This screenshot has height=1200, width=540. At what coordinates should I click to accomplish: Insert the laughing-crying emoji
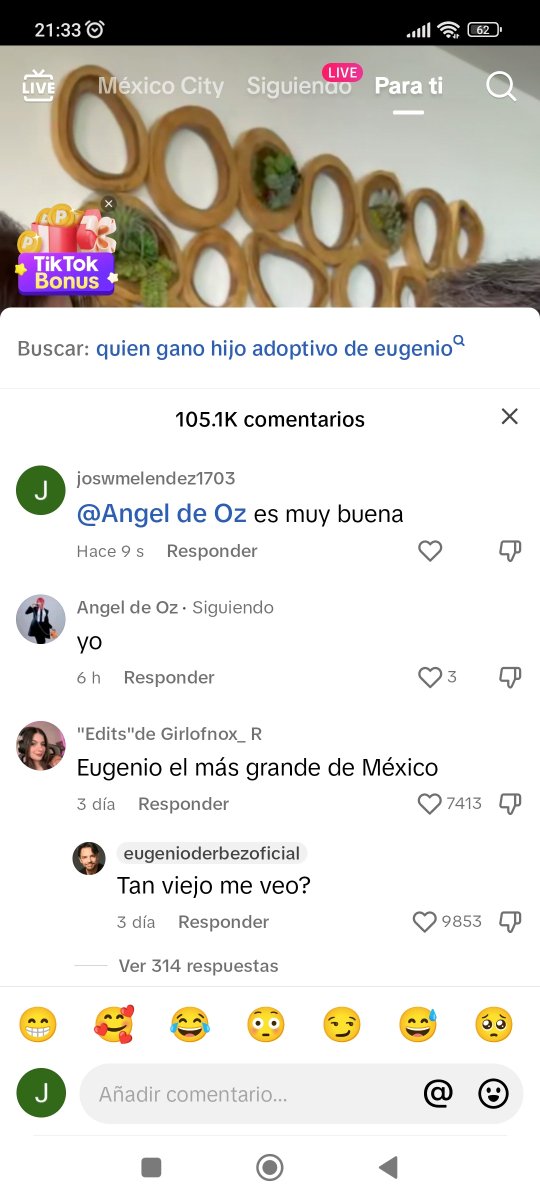(x=189, y=1025)
